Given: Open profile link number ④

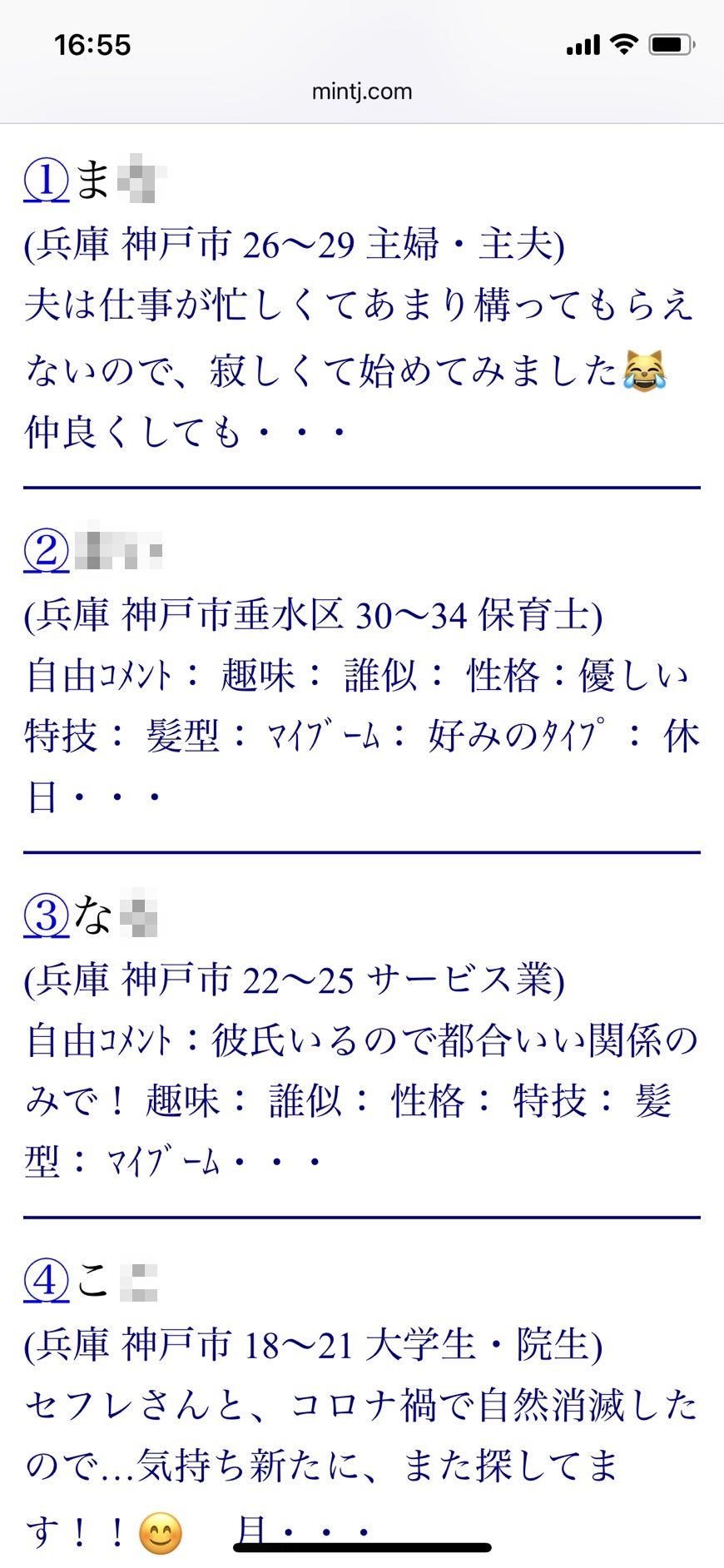Looking at the screenshot, I should [x=47, y=1280].
